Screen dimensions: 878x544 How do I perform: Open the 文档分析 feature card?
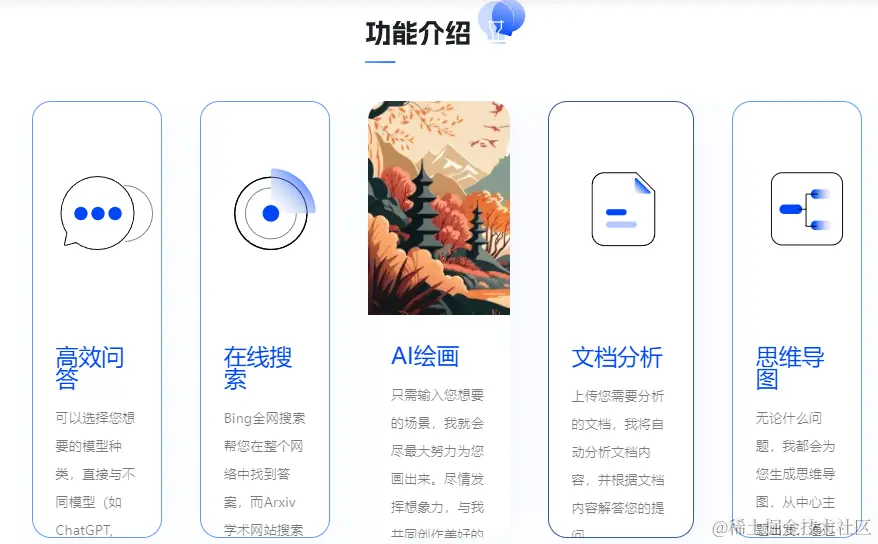coord(620,318)
